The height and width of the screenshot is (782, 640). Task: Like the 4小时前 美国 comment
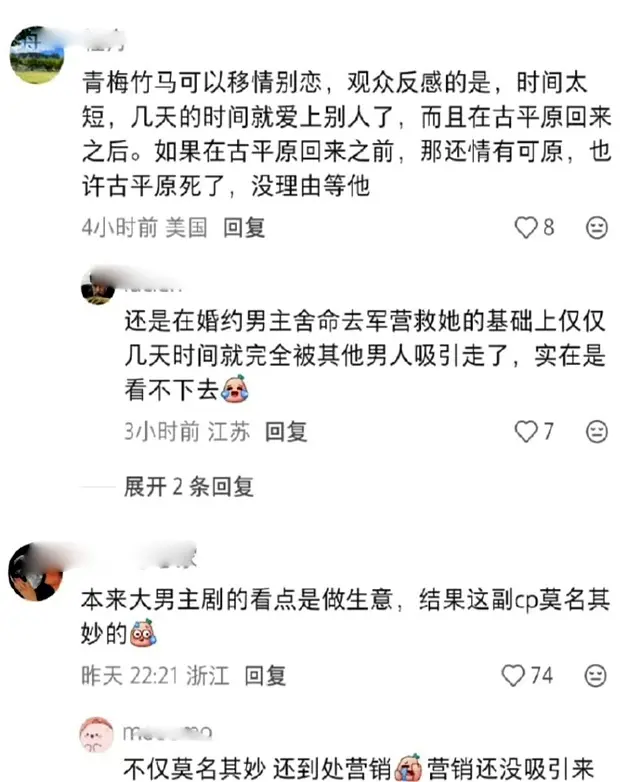coord(526,228)
